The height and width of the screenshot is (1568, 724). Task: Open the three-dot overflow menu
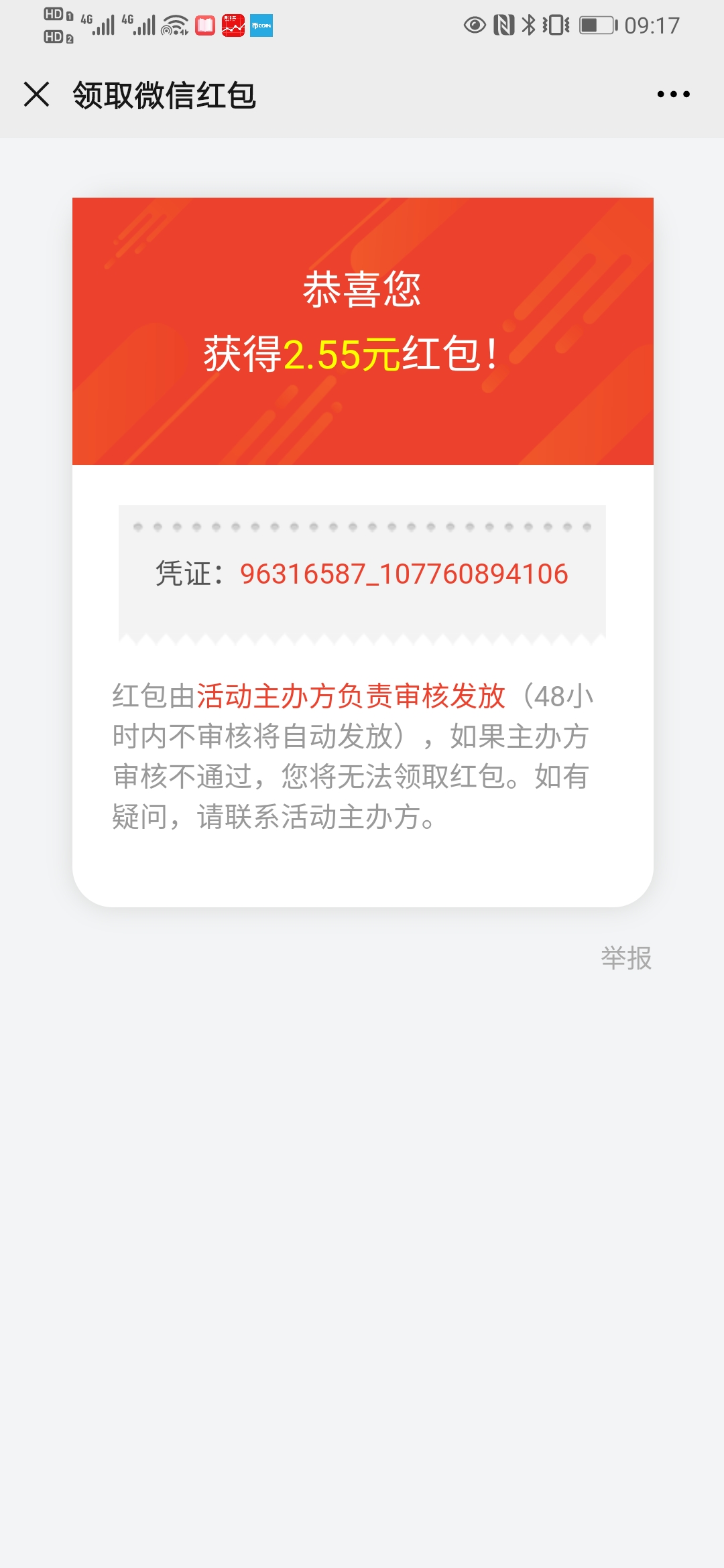point(673,94)
